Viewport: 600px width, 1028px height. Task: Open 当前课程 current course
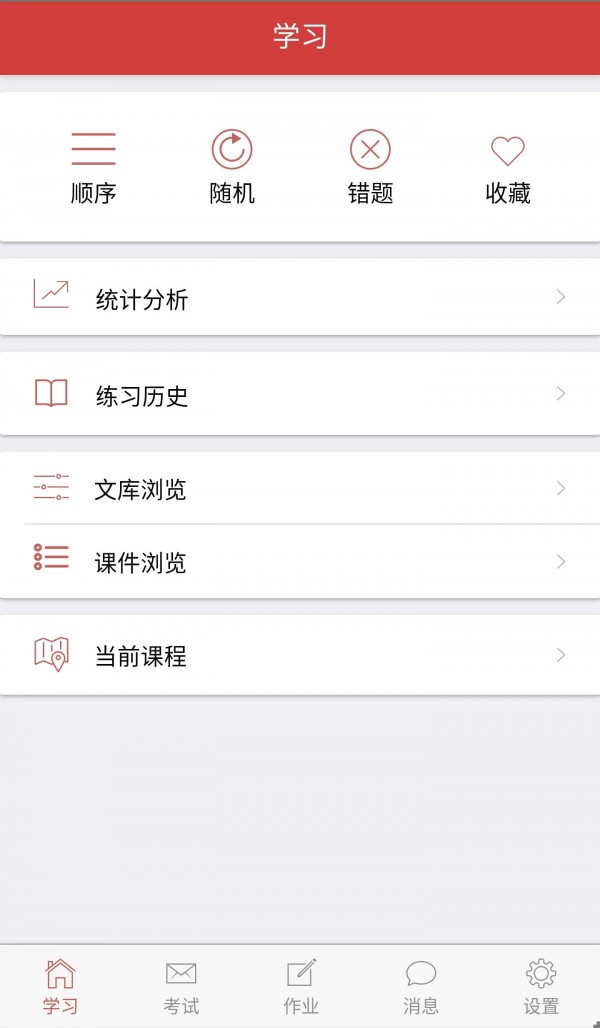click(300, 656)
